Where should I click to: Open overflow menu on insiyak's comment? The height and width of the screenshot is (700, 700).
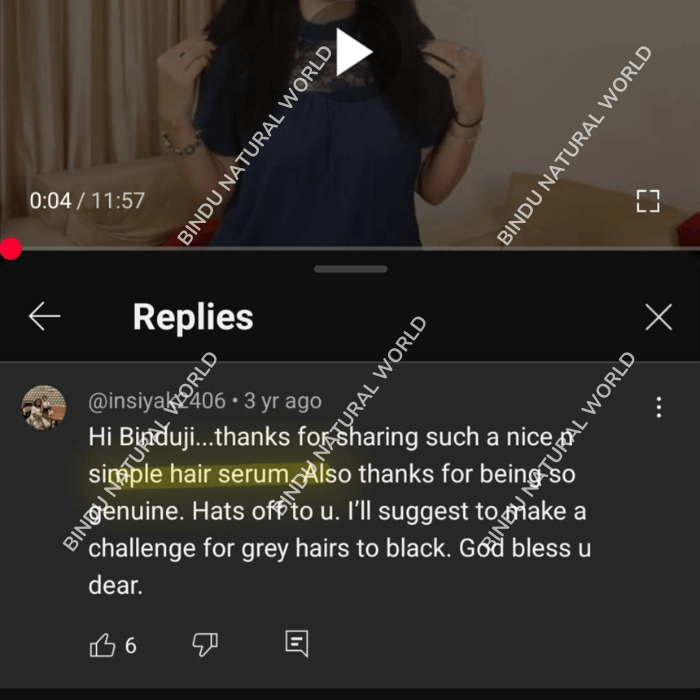click(x=658, y=407)
